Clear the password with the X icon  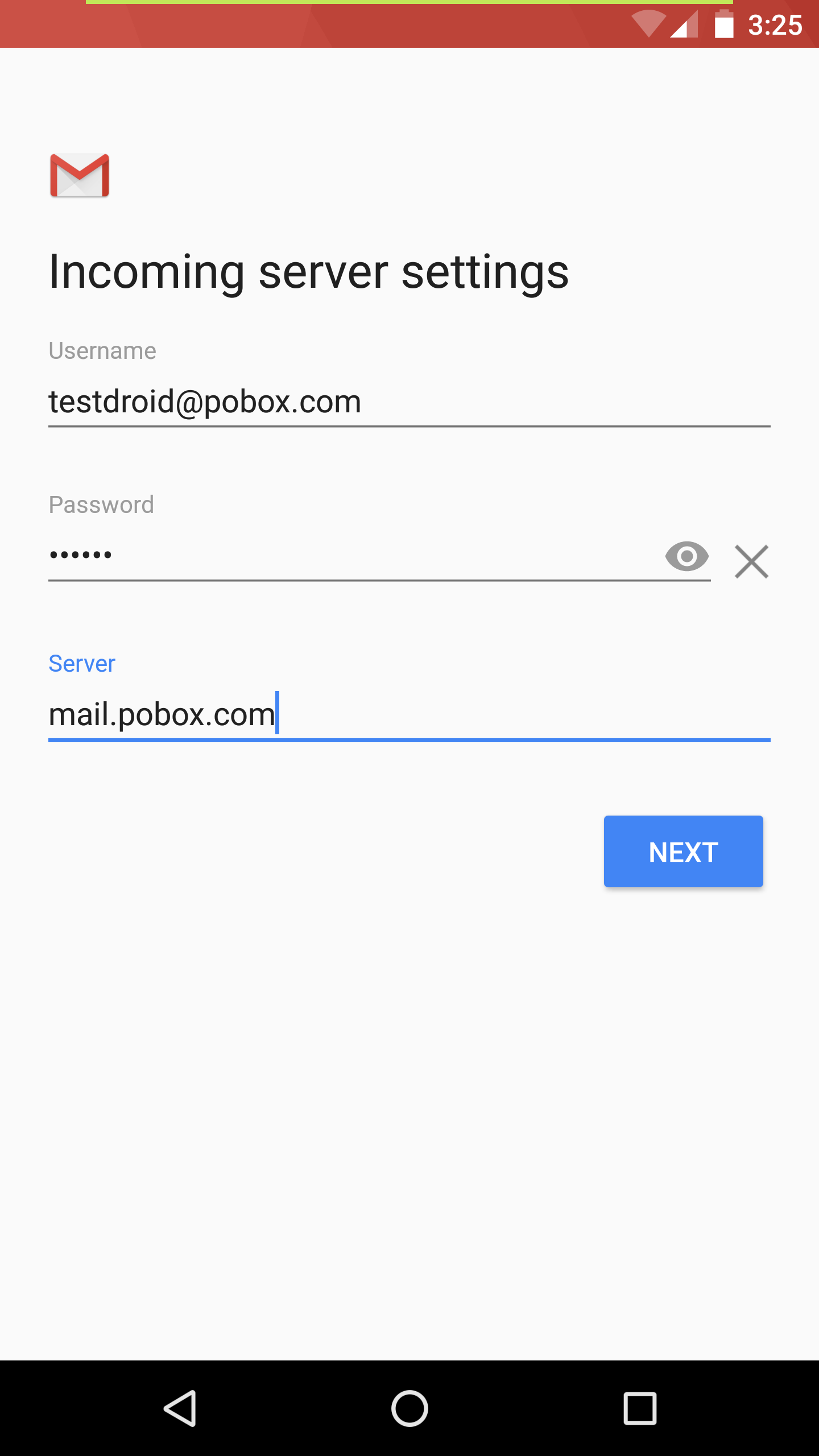(x=751, y=561)
